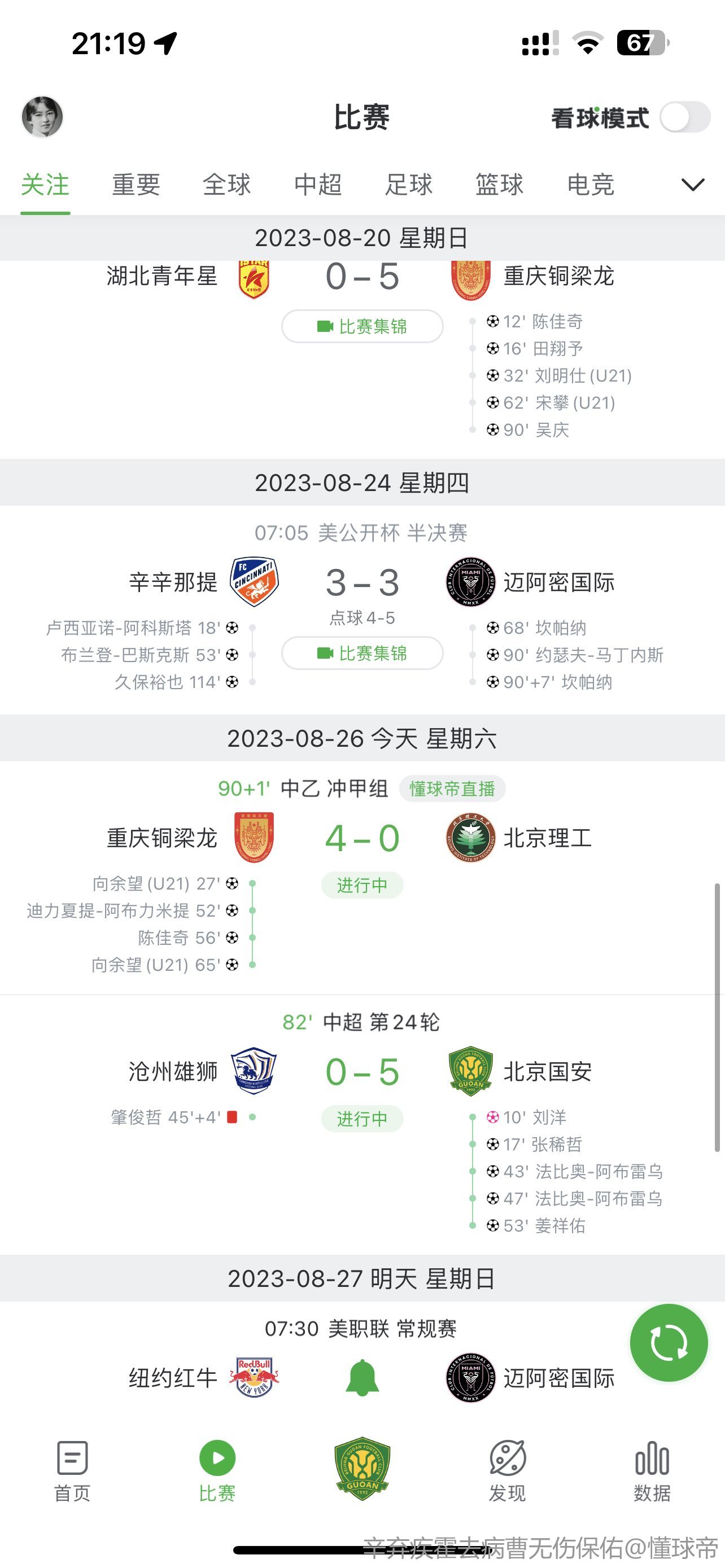Open 重庆铜梁龙 vs 北京理工 match
The height and width of the screenshot is (1568, 725).
click(x=362, y=838)
